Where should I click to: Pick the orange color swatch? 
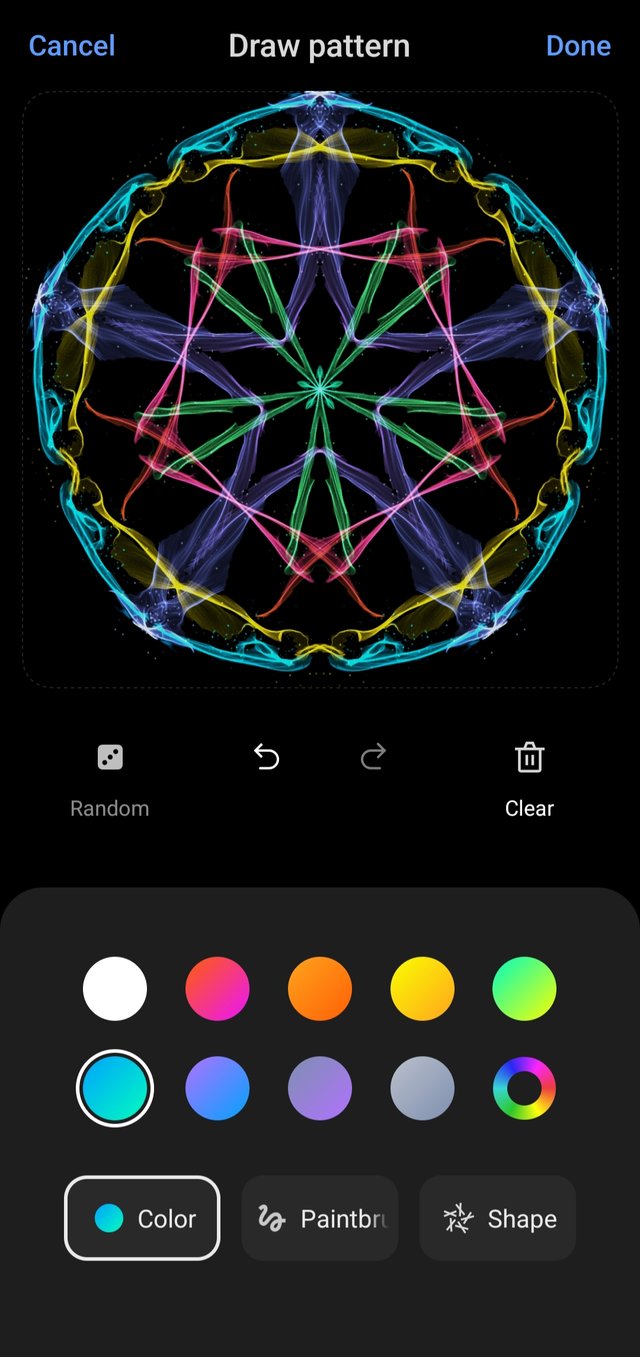[320, 988]
